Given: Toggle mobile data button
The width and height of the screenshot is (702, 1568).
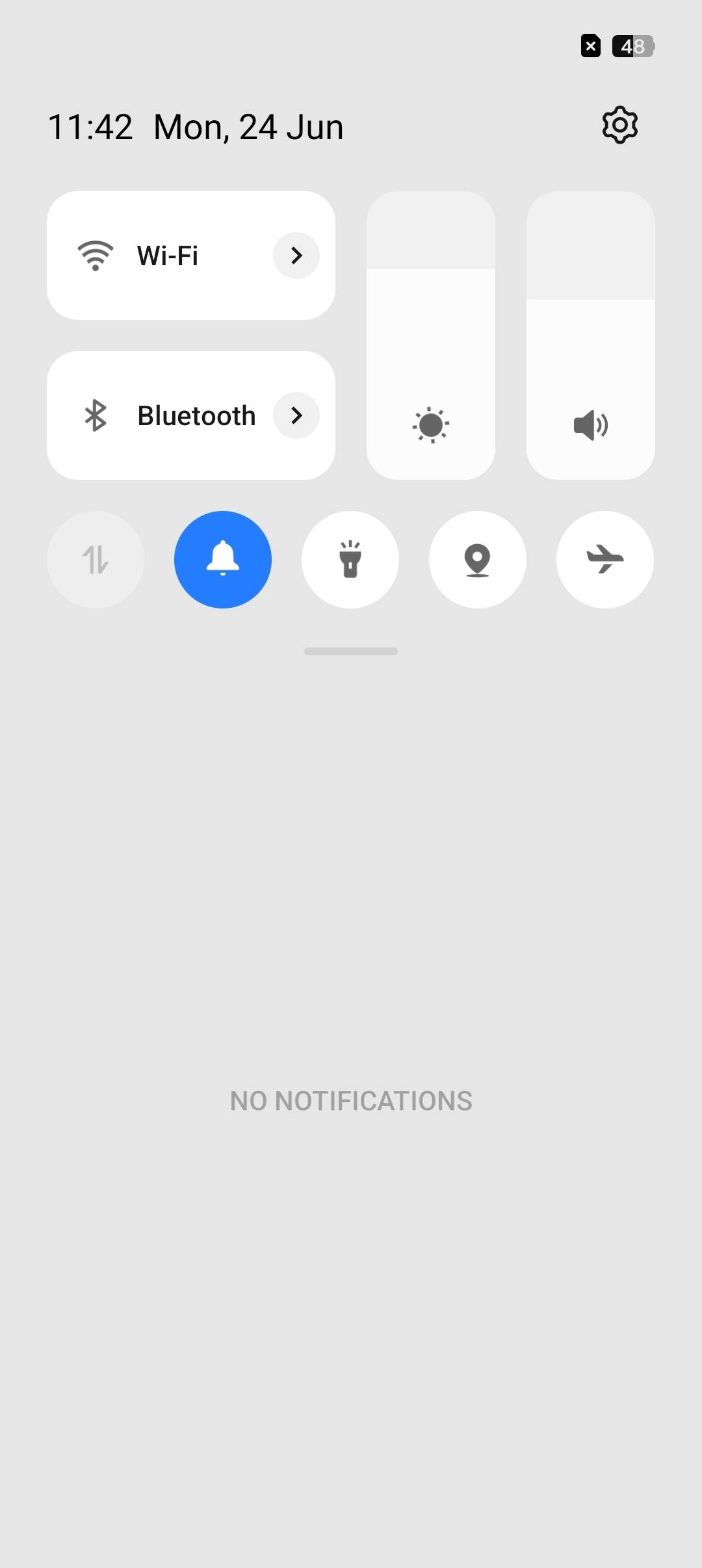Looking at the screenshot, I should coord(96,560).
